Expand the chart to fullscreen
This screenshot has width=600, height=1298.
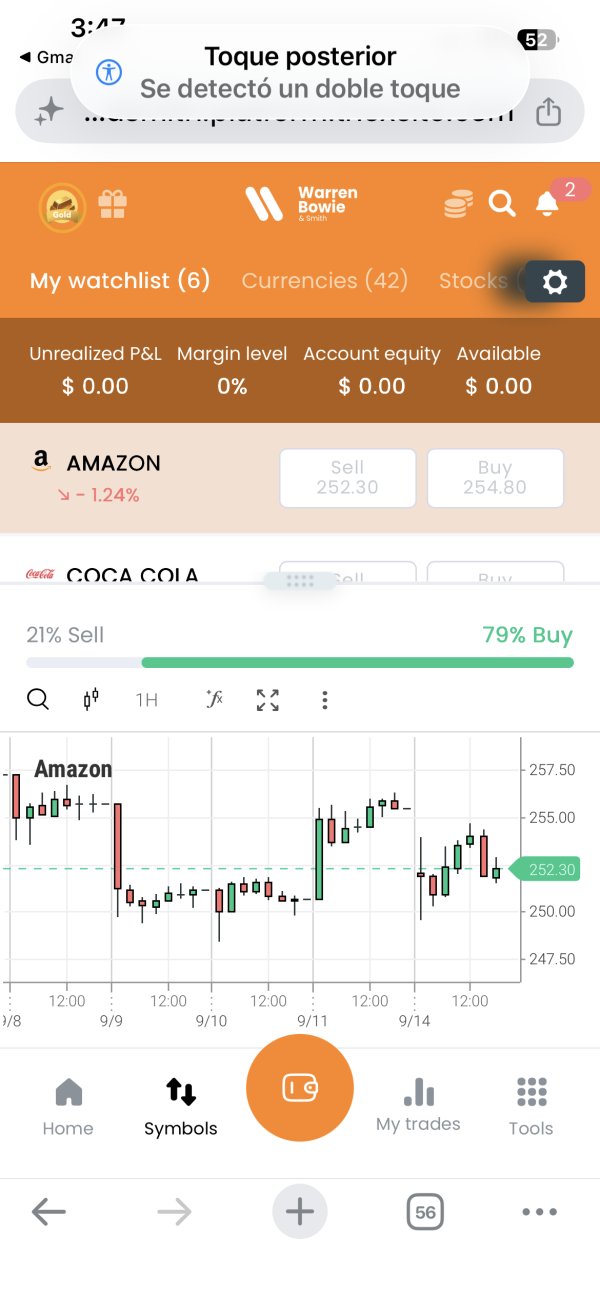tap(267, 700)
